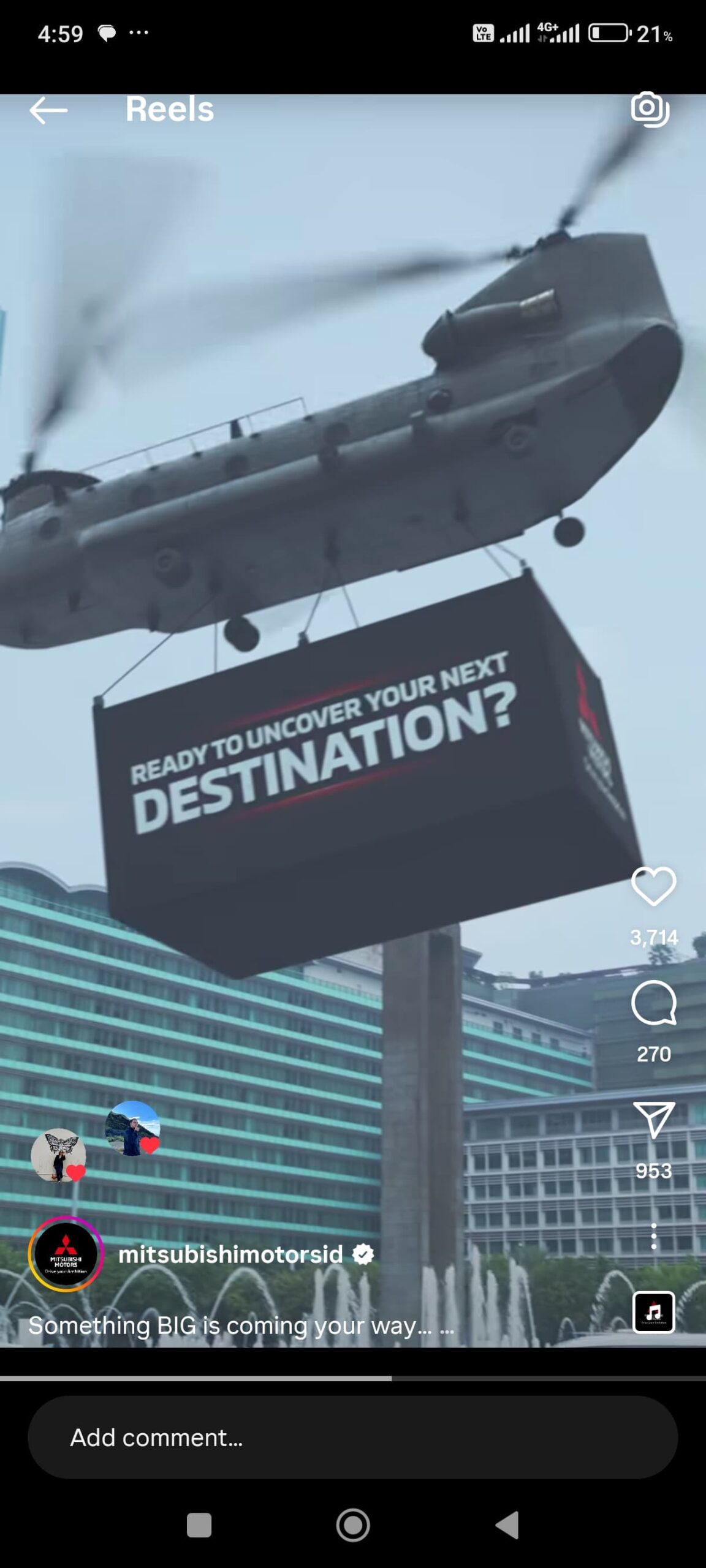This screenshot has height=1568, width=706.
Task: Like this Mitsubishi reel
Action: tap(653, 886)
